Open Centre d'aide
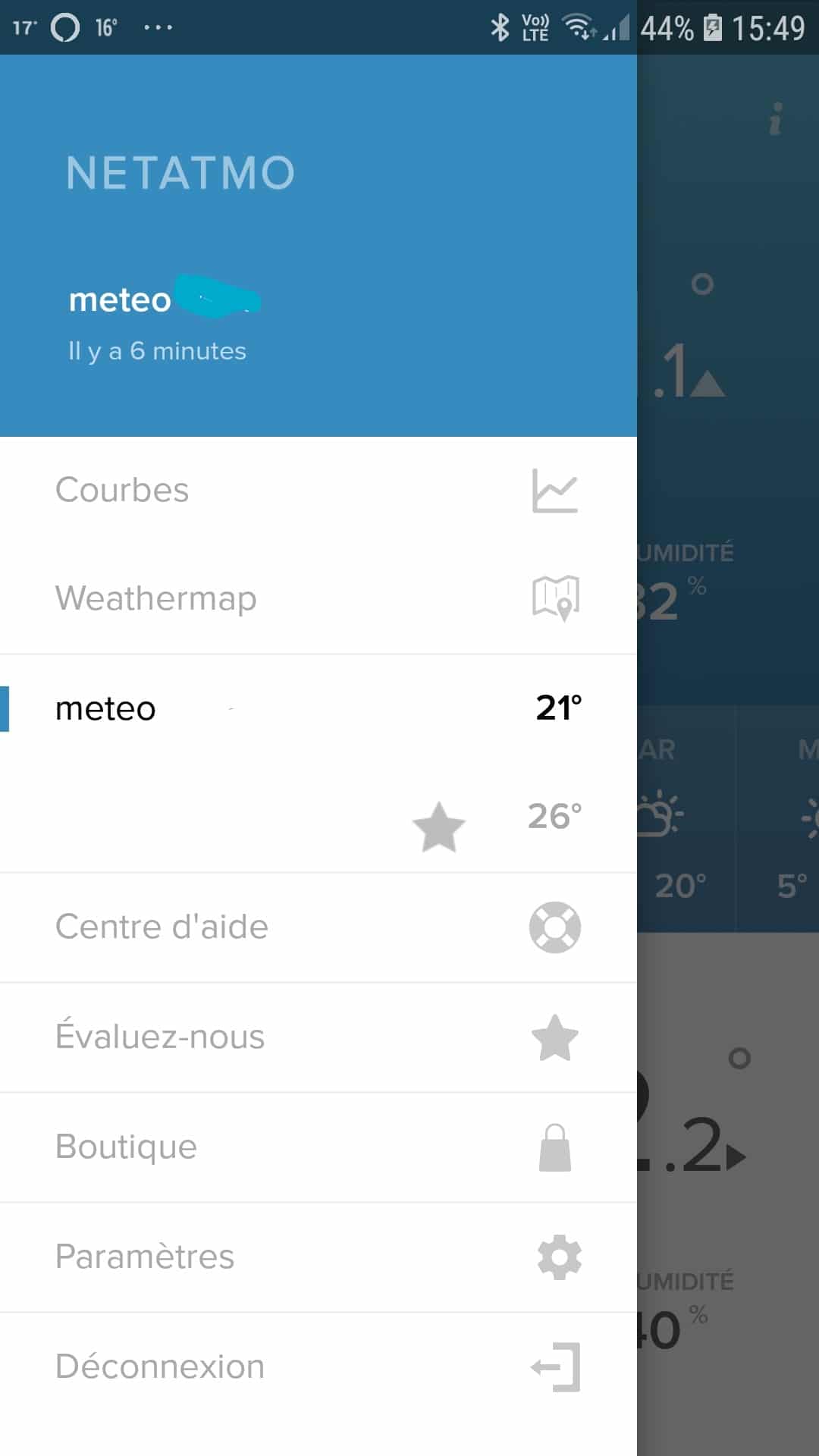 pos(318,927)
